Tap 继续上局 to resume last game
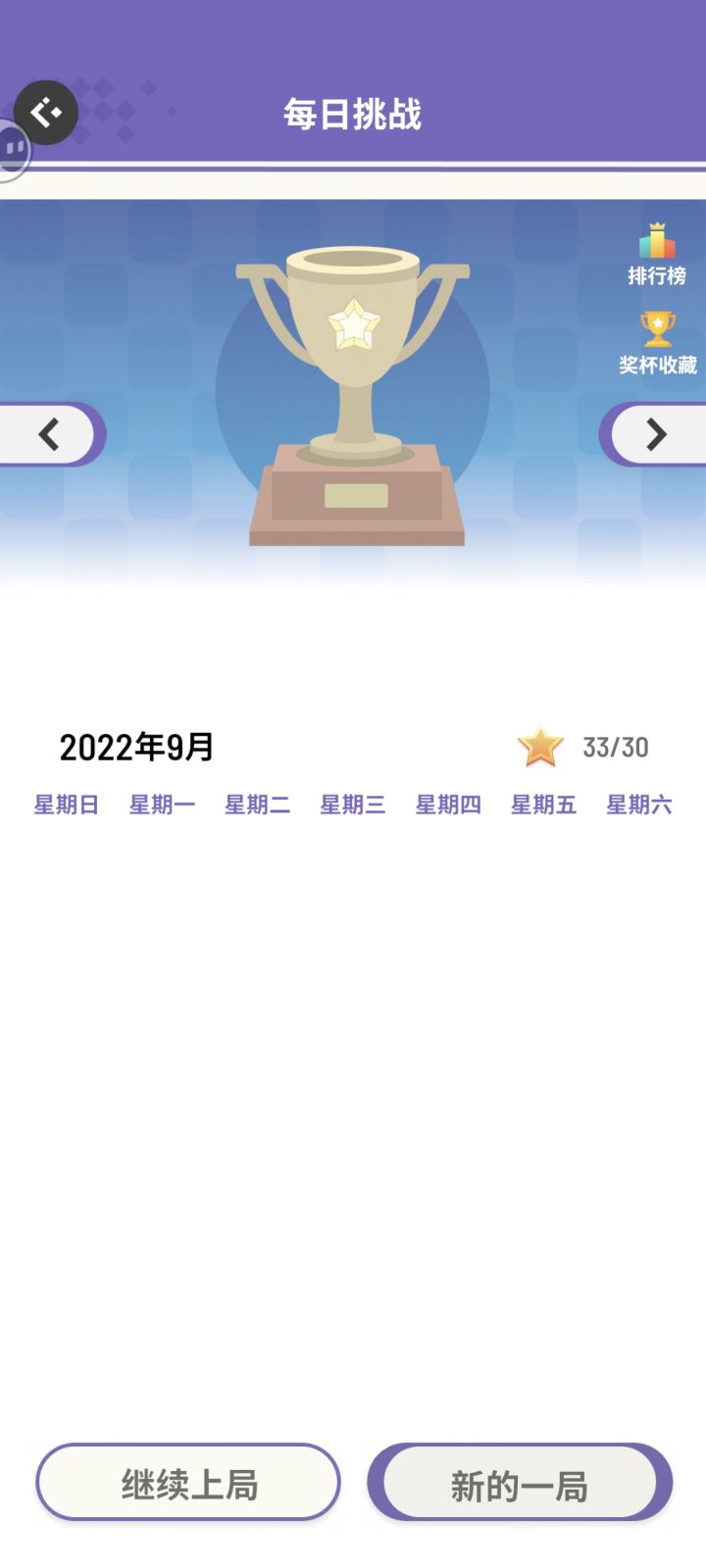The width and height of the screenshot is (706, 1568). pyautogui.click(x=188, y=1483)
